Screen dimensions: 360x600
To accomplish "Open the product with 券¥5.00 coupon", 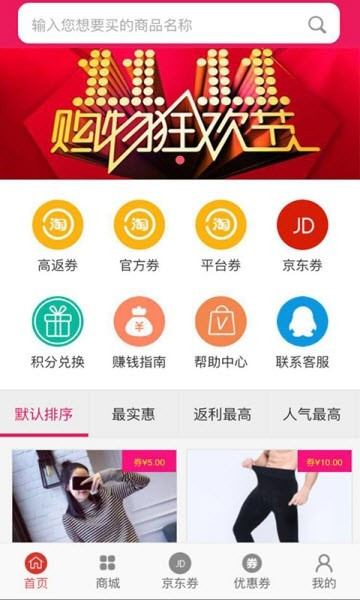I will point(94,496).
